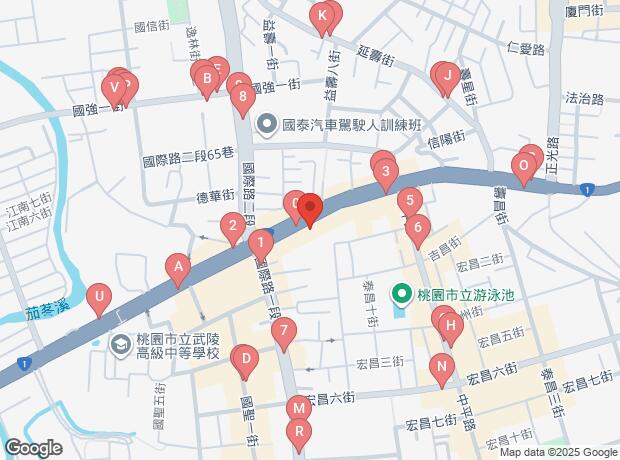Open marker number 5
The height and width of the screenshot is (460, 620).
click(x=408, y=200)
